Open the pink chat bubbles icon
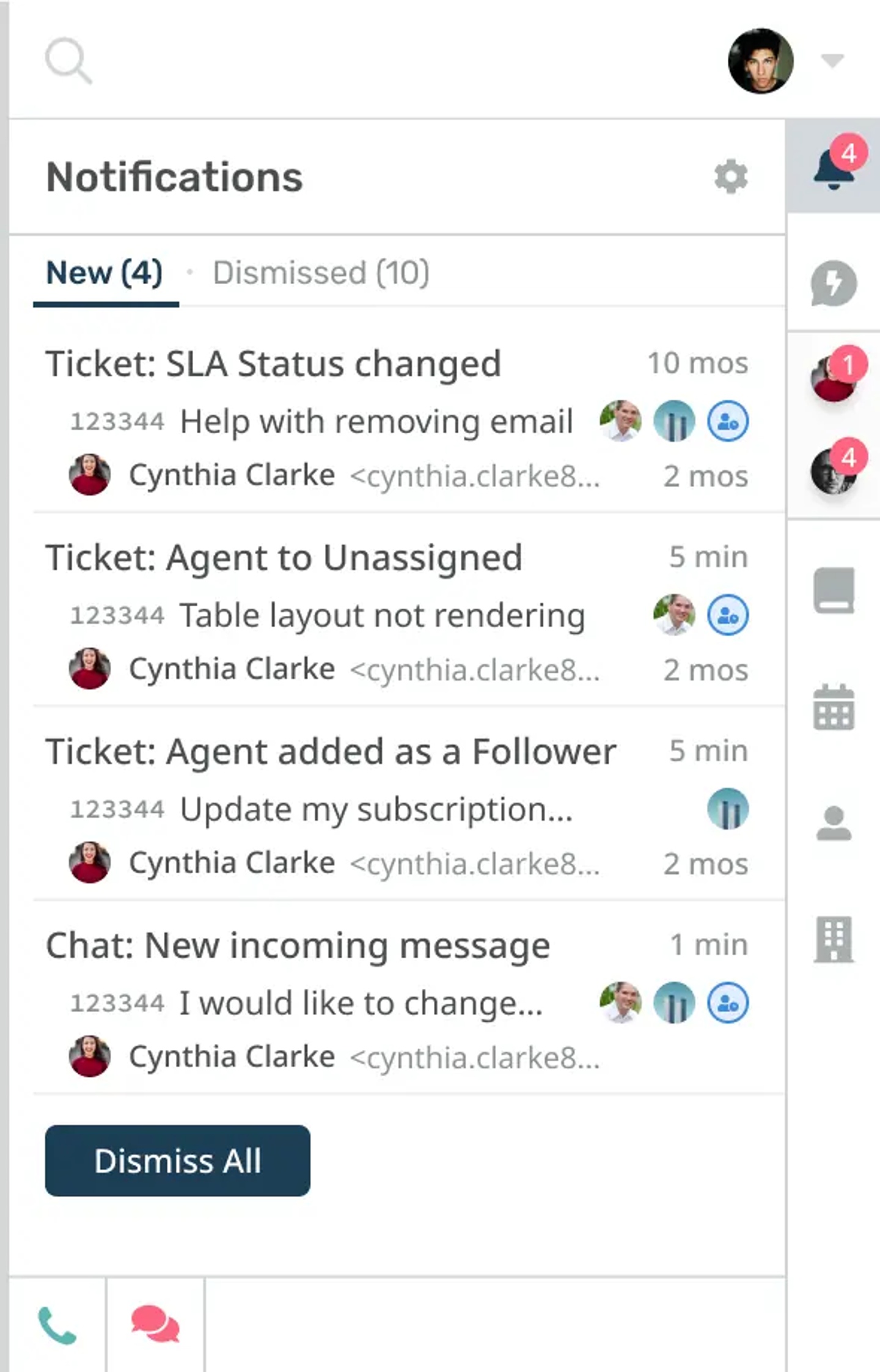Image resolution: width=880 pixels, height=1372 pixels. tap(155, 1325)
